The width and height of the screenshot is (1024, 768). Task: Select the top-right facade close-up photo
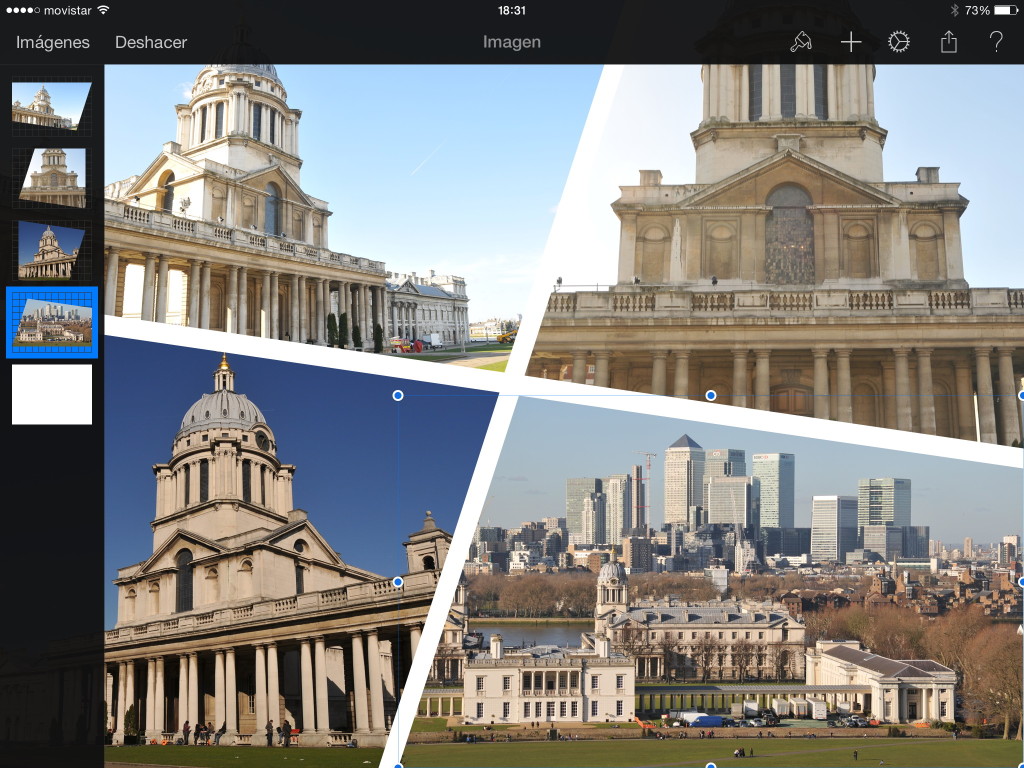click(800, 230)
